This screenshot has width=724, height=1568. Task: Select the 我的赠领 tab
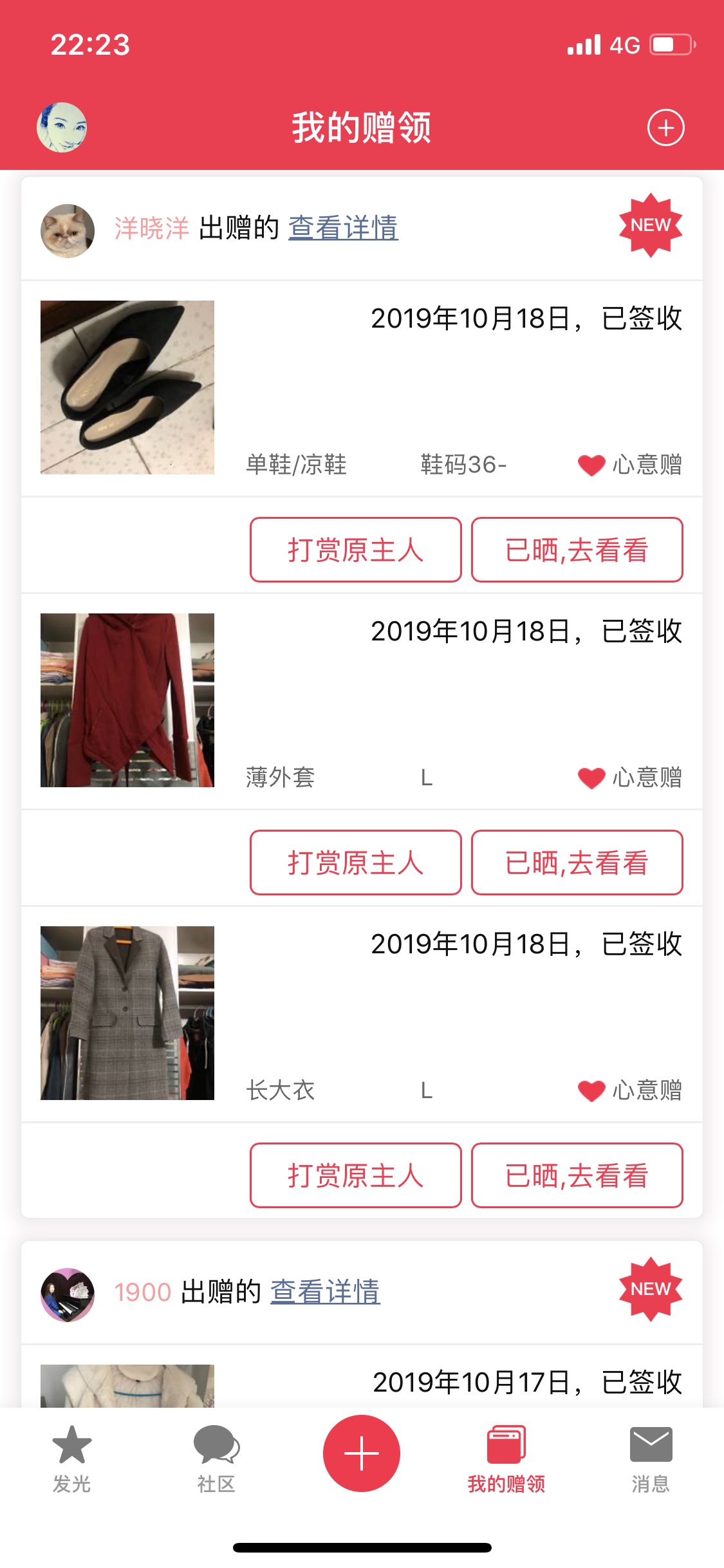(506, 1459)
